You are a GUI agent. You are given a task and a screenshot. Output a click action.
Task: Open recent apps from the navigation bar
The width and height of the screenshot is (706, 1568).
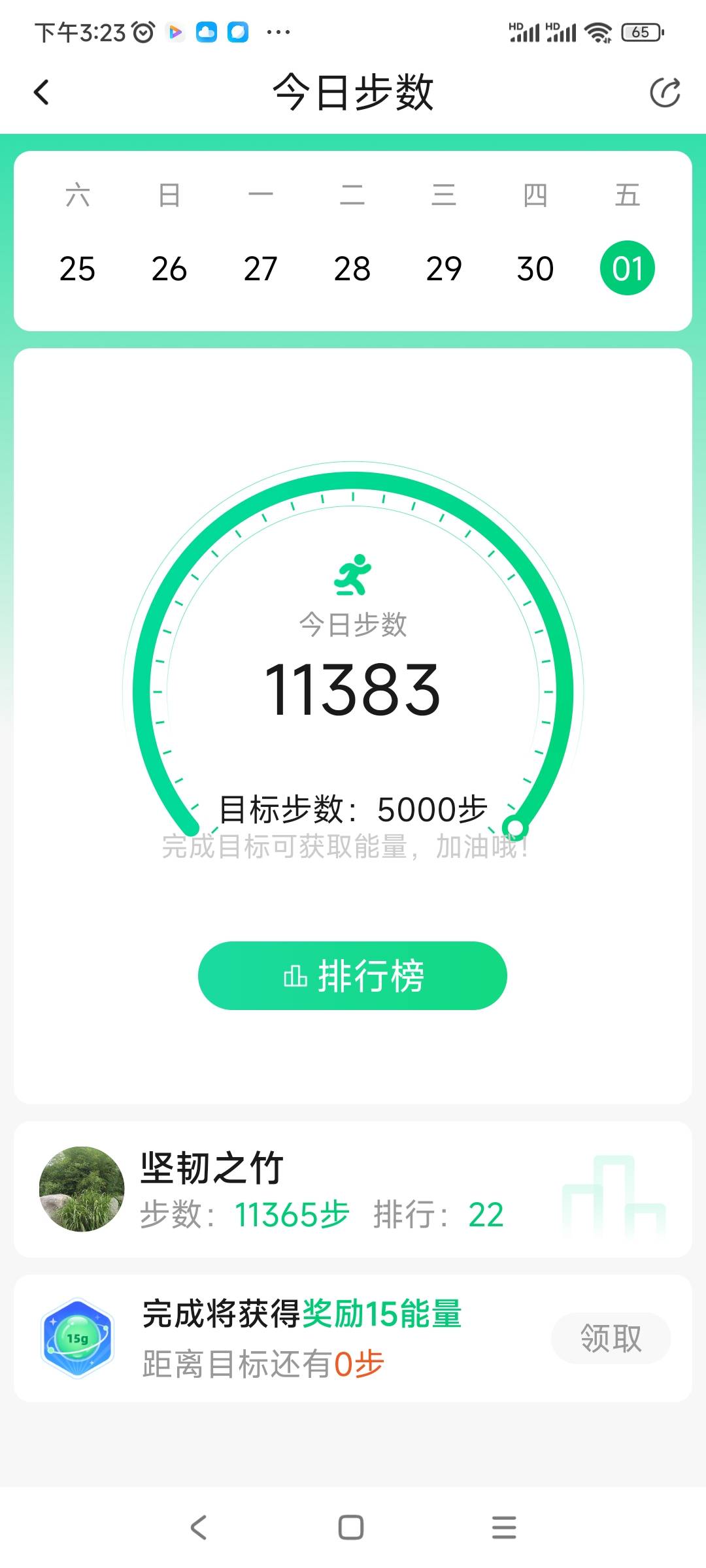[502, 1527]
